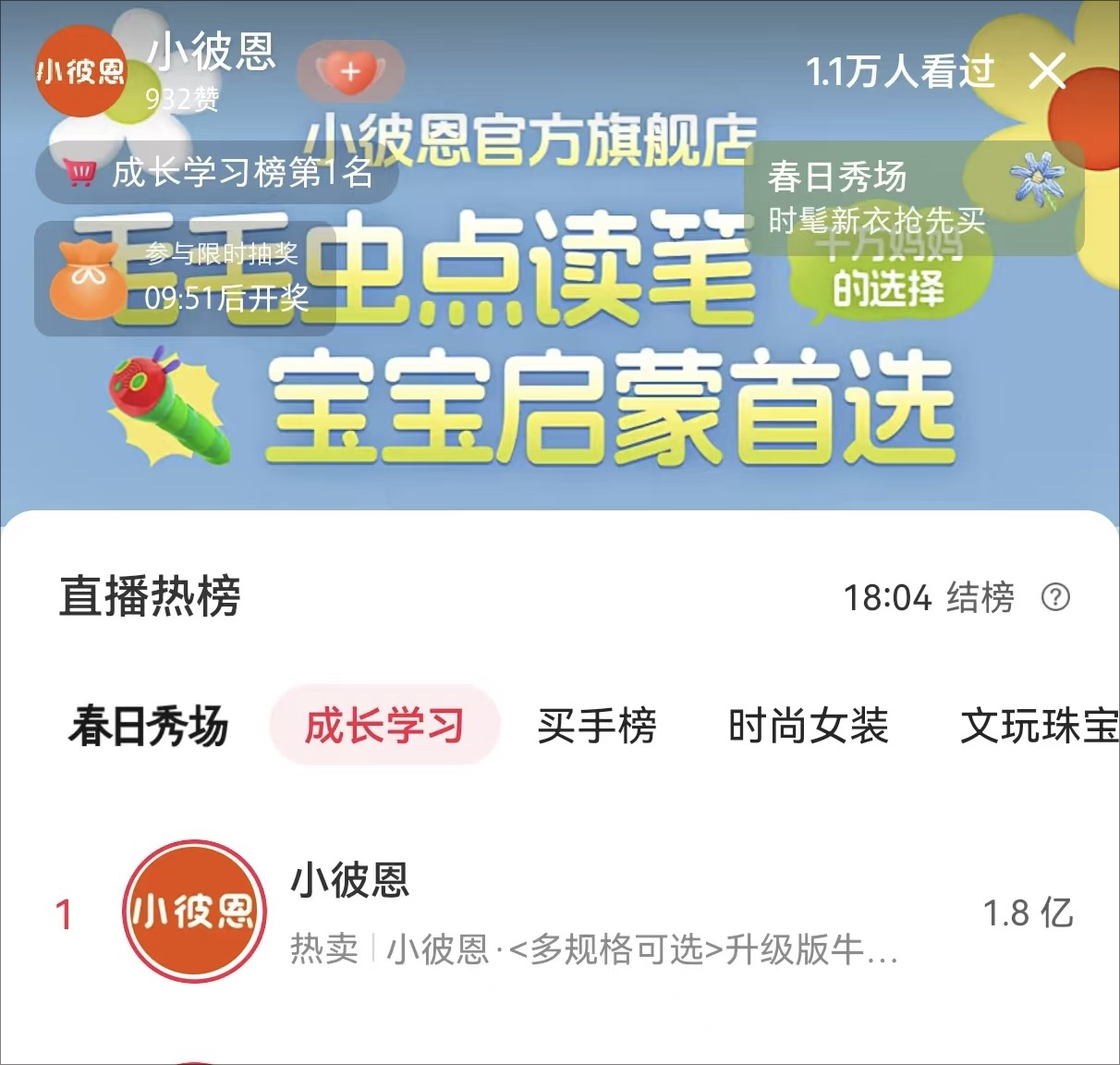Open rank 1 小彼恩 live room

554,913
